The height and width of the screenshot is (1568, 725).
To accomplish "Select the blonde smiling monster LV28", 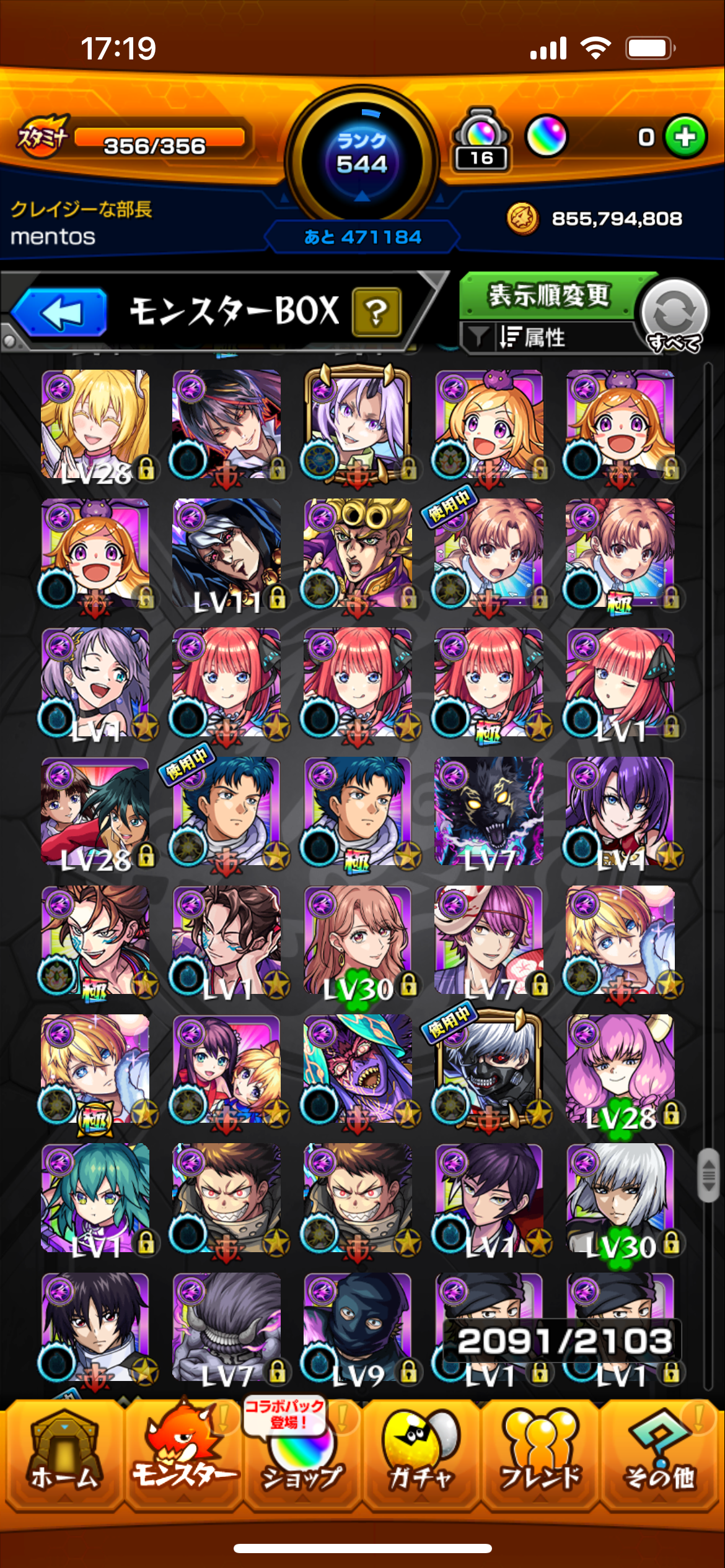I will pyautogui.click(x=95, y=424).
